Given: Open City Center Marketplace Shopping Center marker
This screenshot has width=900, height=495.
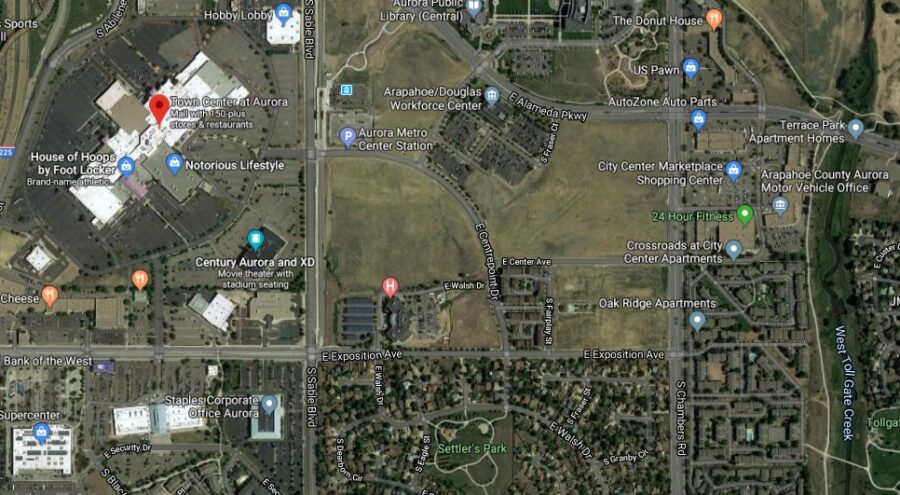Looking at the screenshot, I should coord(733,170).
